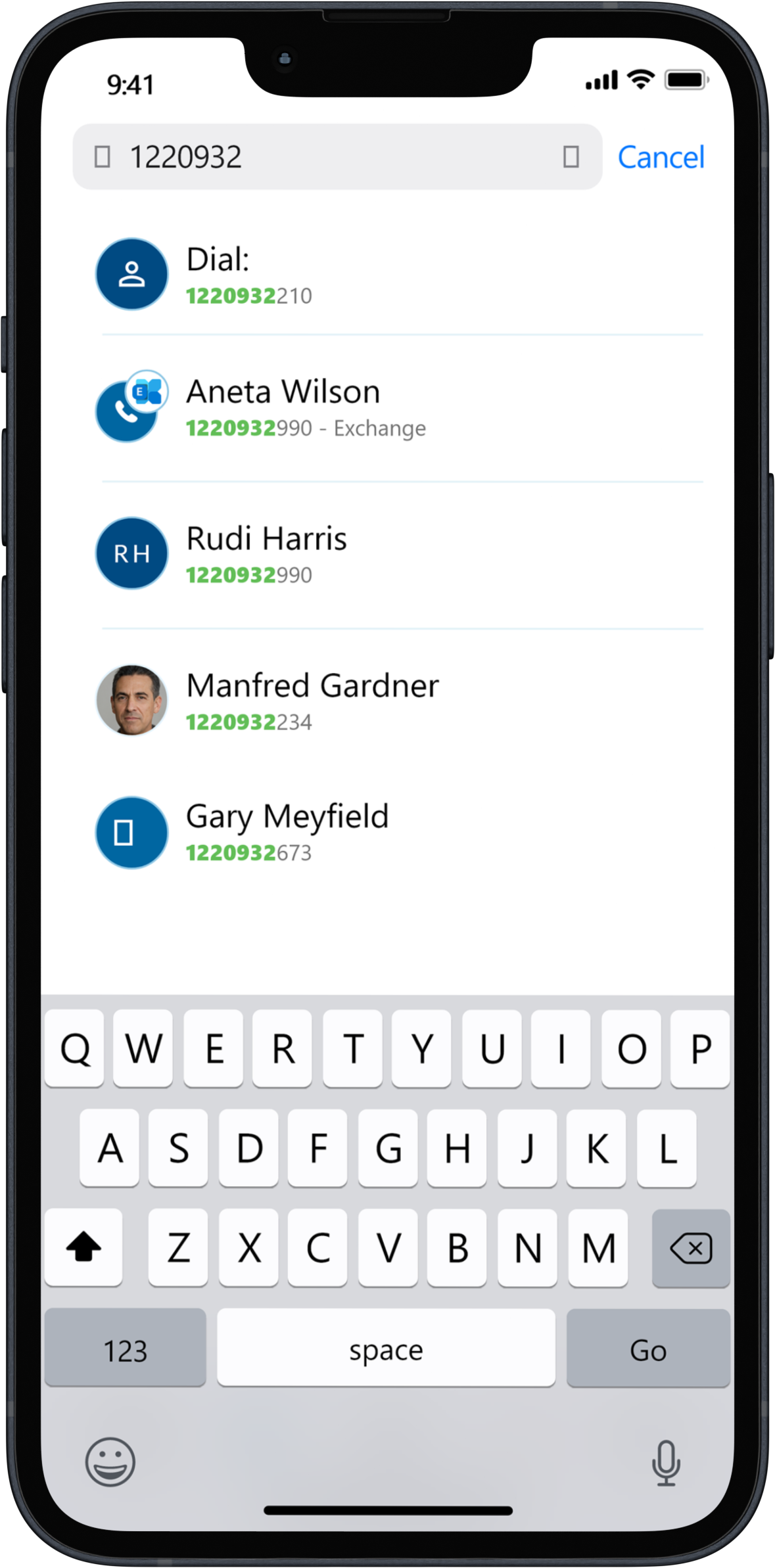775x1568 pixels.
Task: Cancel the search
Action: pyautogui.click(x=661, y=157)
